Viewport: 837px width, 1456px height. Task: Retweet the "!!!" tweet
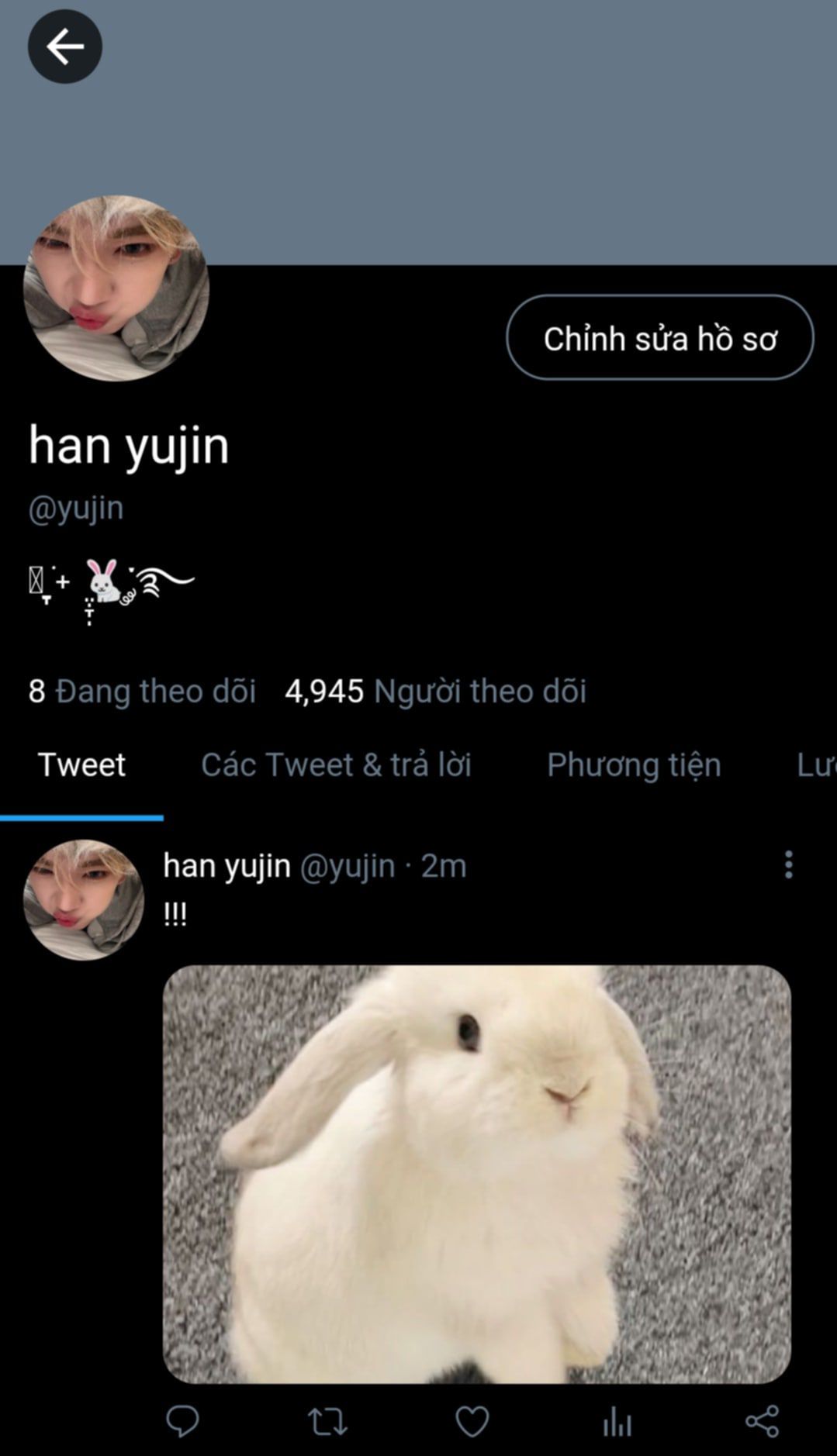327,1421
